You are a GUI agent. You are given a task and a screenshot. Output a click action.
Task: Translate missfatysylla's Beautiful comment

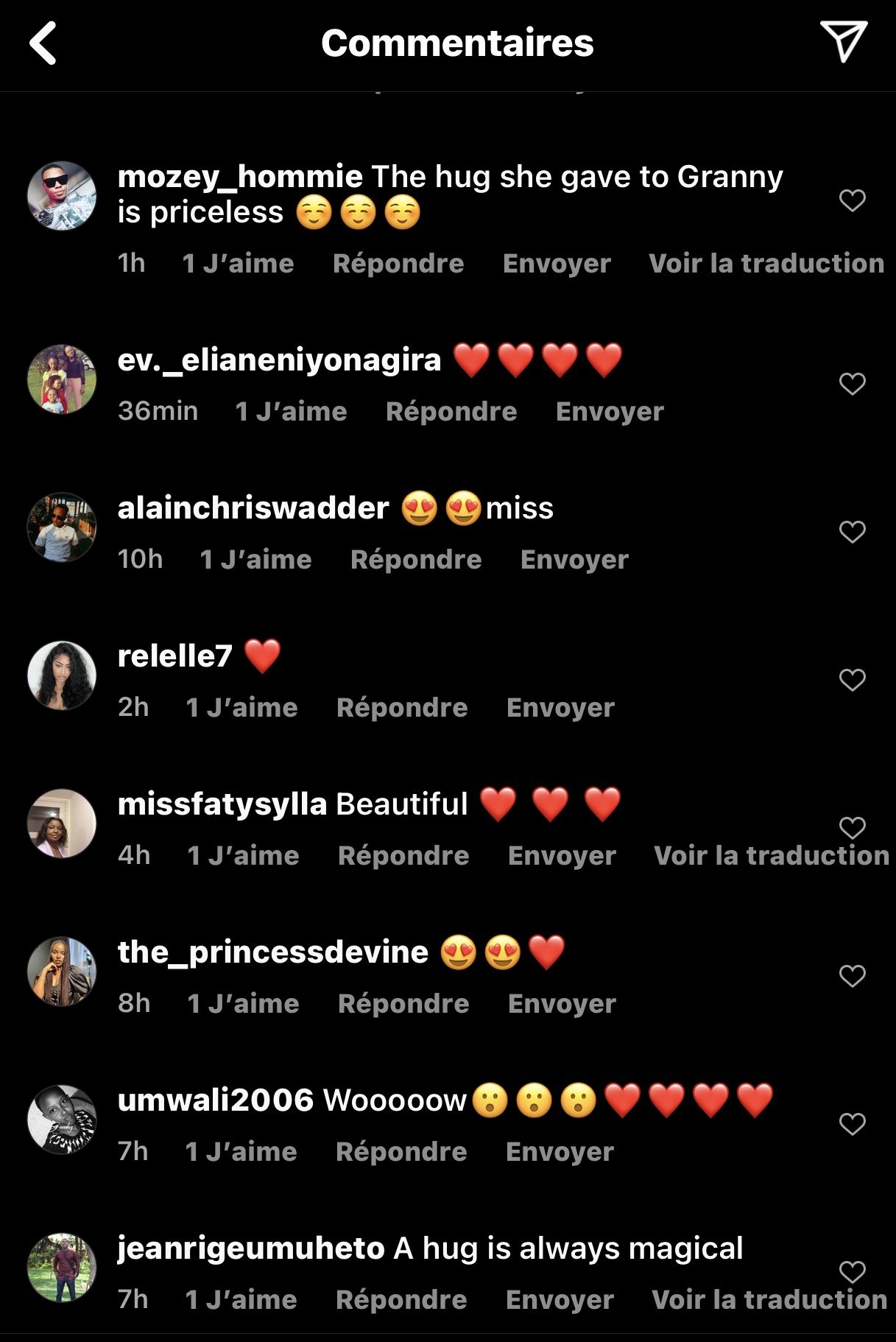771,856
